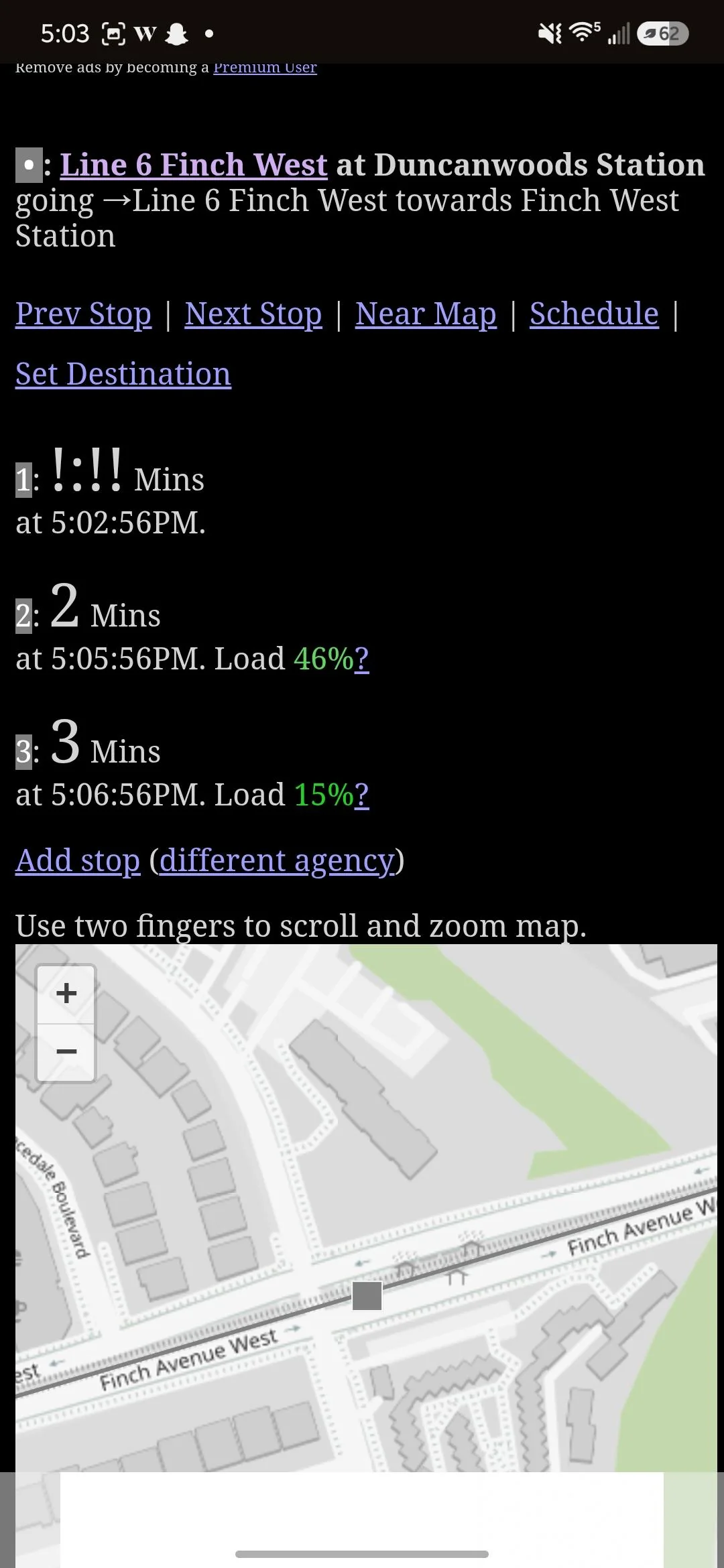
Task: Expand the different agency option
Action: tap(276, 860)
